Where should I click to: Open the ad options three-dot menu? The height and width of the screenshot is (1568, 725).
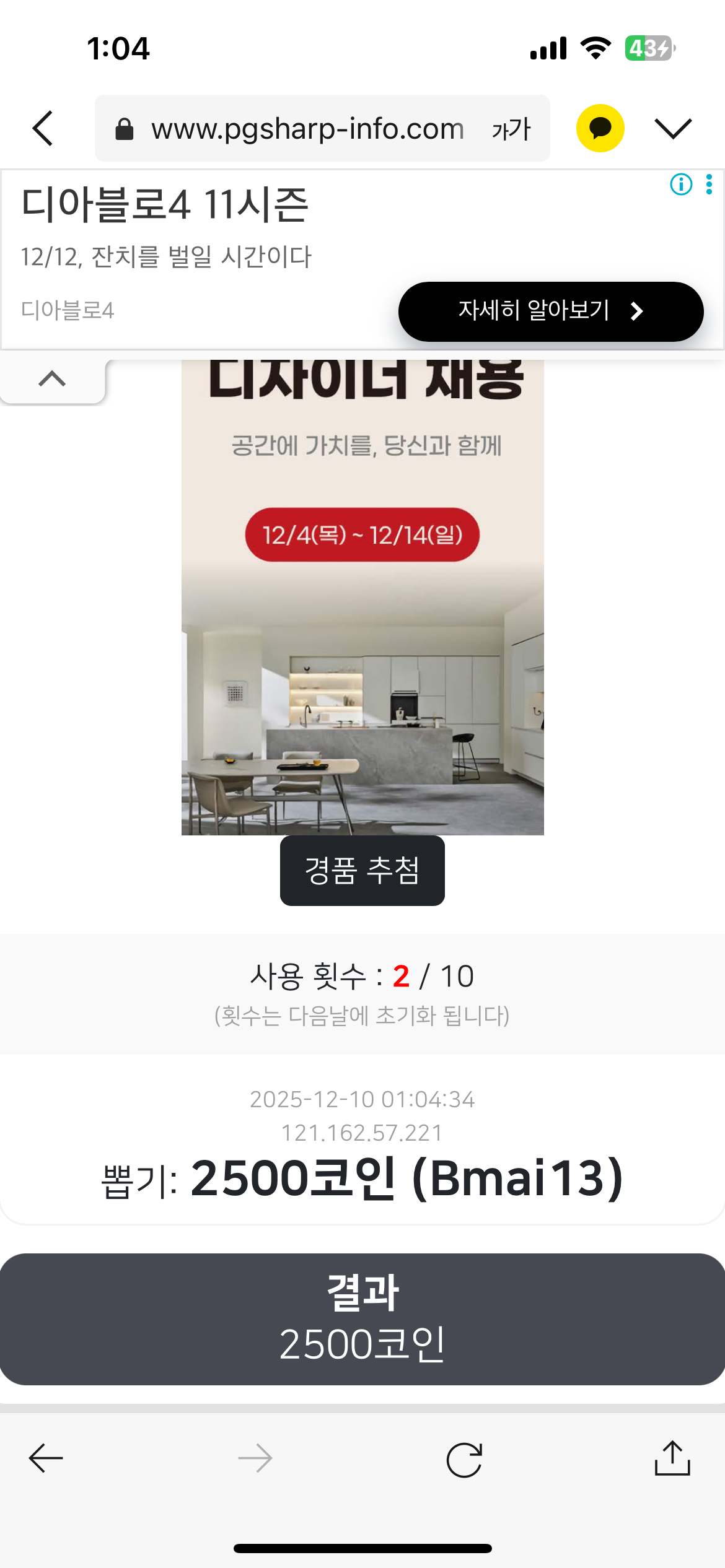(x=710, y=185)
